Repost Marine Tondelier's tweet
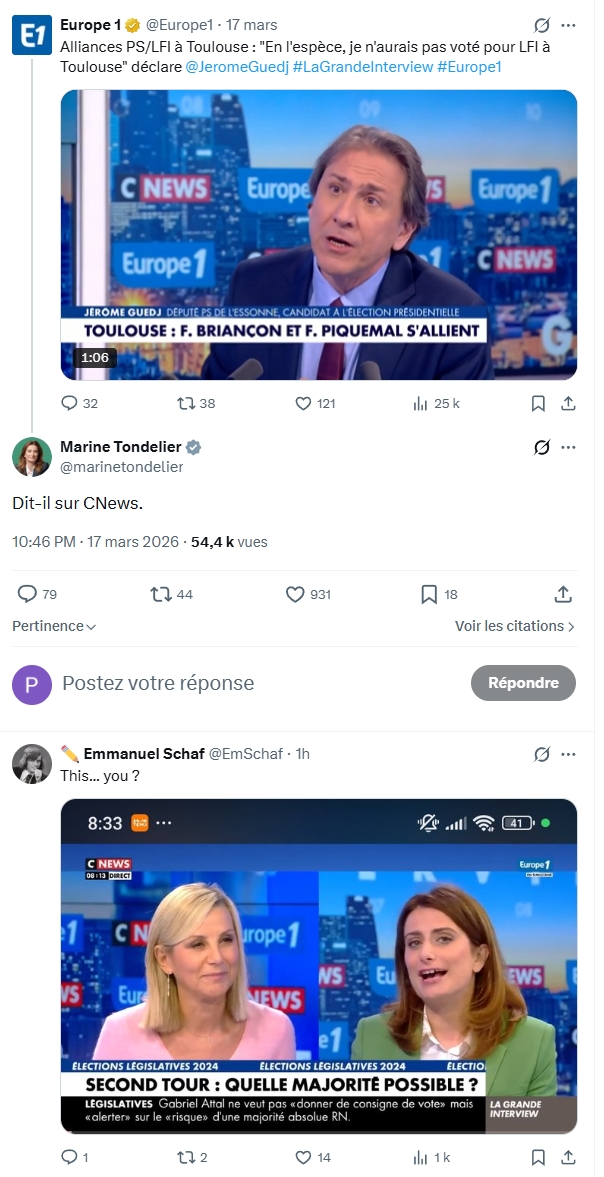This screenshot has width=604, height=1177. pos(160,594)
